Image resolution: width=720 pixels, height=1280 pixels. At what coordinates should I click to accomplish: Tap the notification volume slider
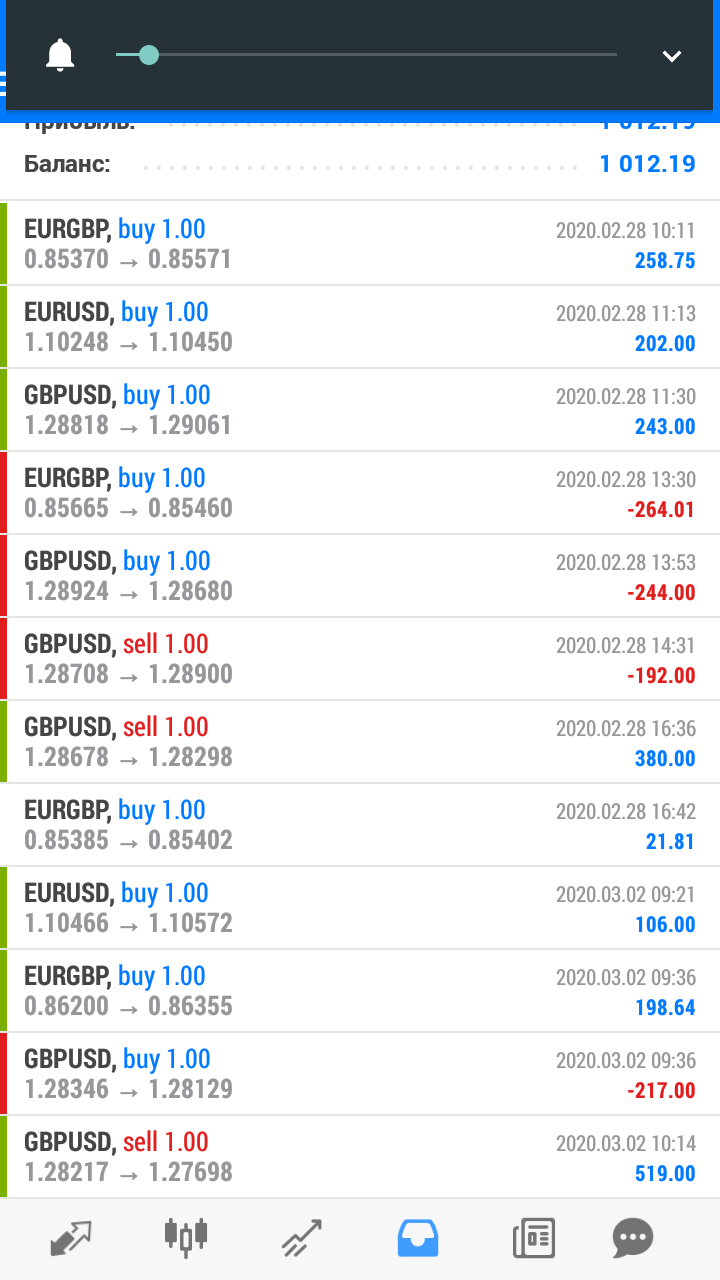click(x=366, y=55)
